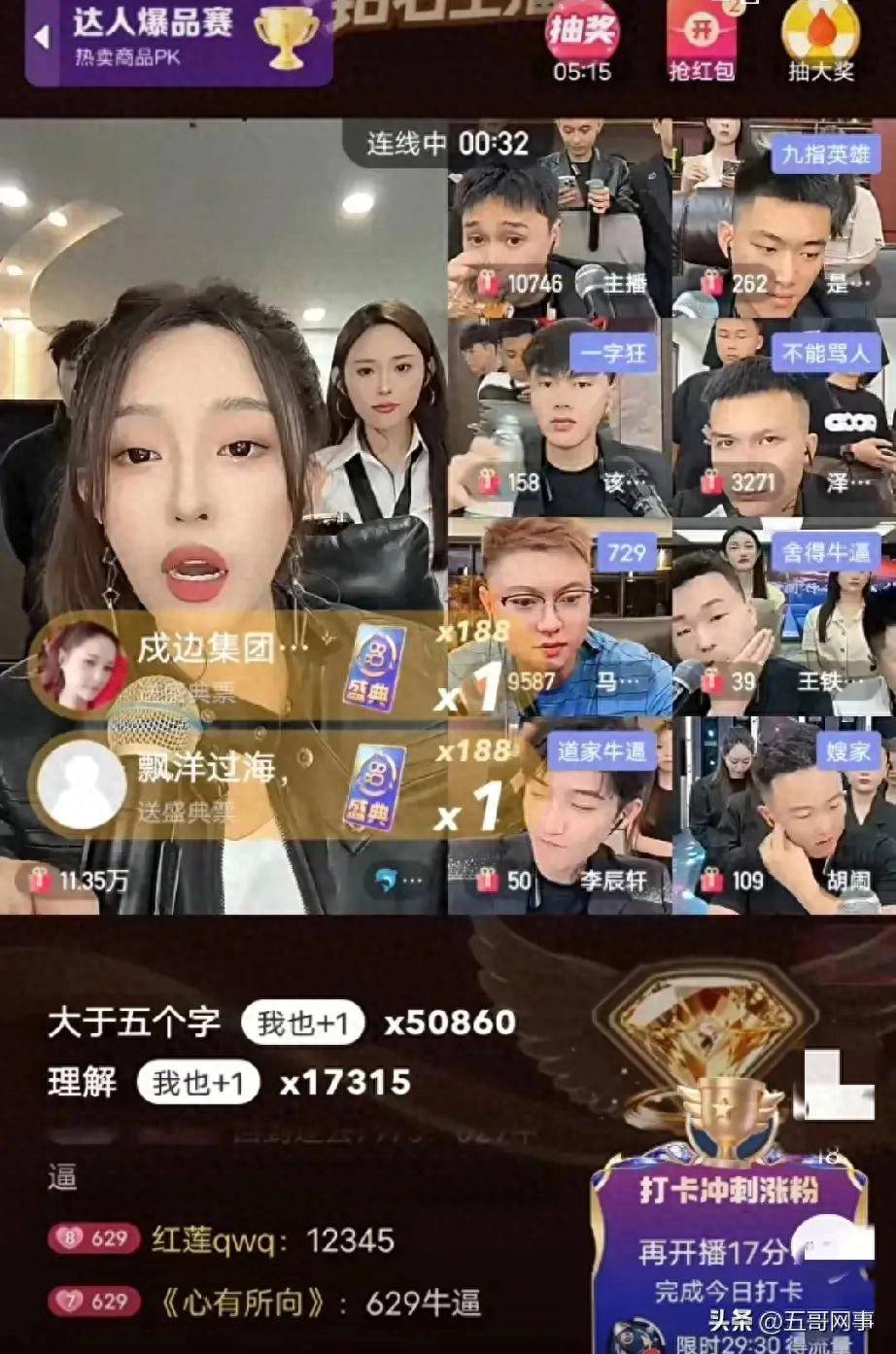Open the 主播 guest tile with 10746

(560, 219)
